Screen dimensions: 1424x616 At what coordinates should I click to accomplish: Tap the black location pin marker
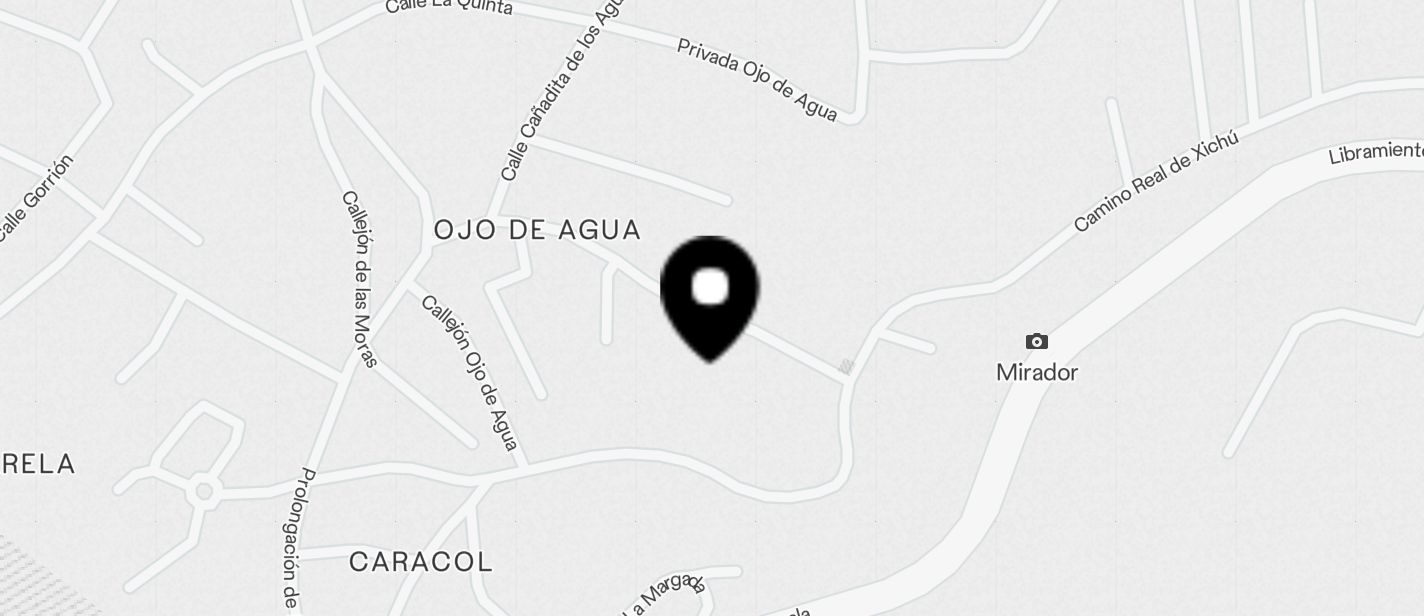(x=710, y=295)
